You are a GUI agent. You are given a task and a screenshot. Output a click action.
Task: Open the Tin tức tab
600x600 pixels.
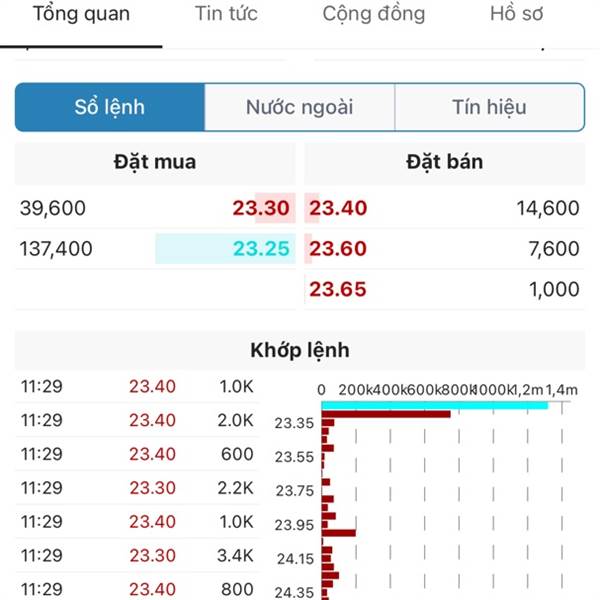(225, 15)
